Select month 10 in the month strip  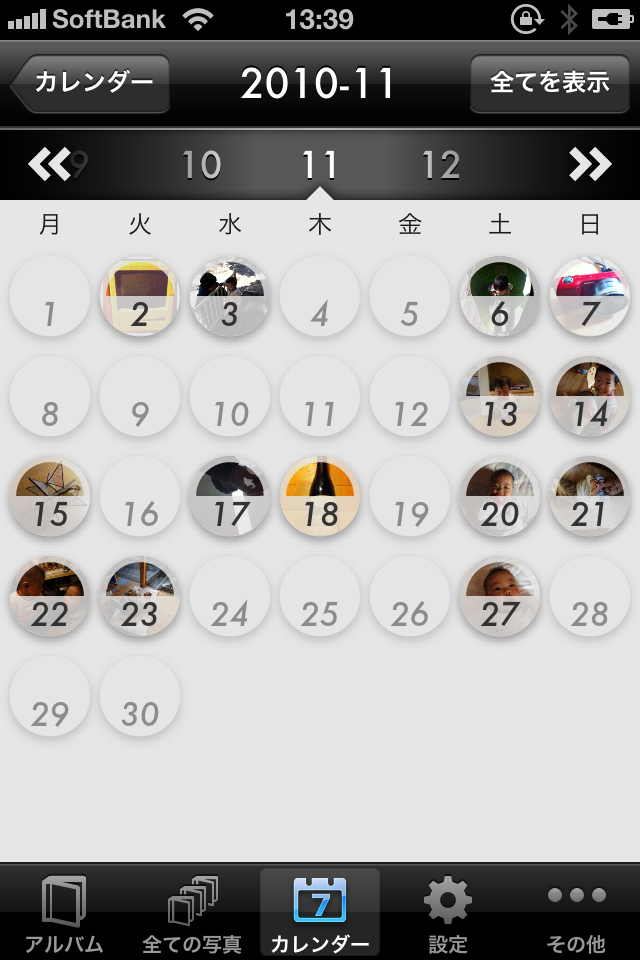pyautogui.click(x=201, y=165)
